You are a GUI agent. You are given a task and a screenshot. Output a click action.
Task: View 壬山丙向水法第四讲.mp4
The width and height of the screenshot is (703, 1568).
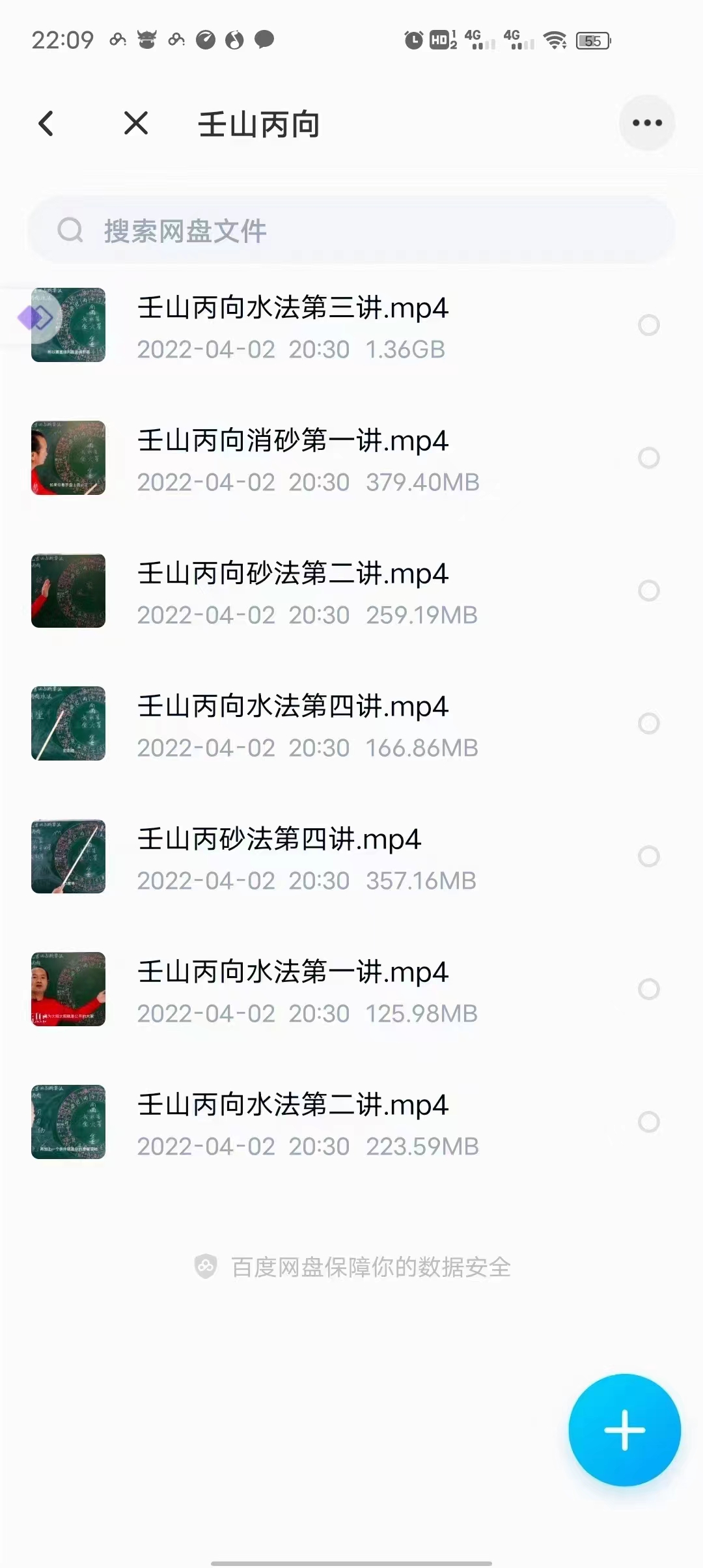tap(293, 724)
